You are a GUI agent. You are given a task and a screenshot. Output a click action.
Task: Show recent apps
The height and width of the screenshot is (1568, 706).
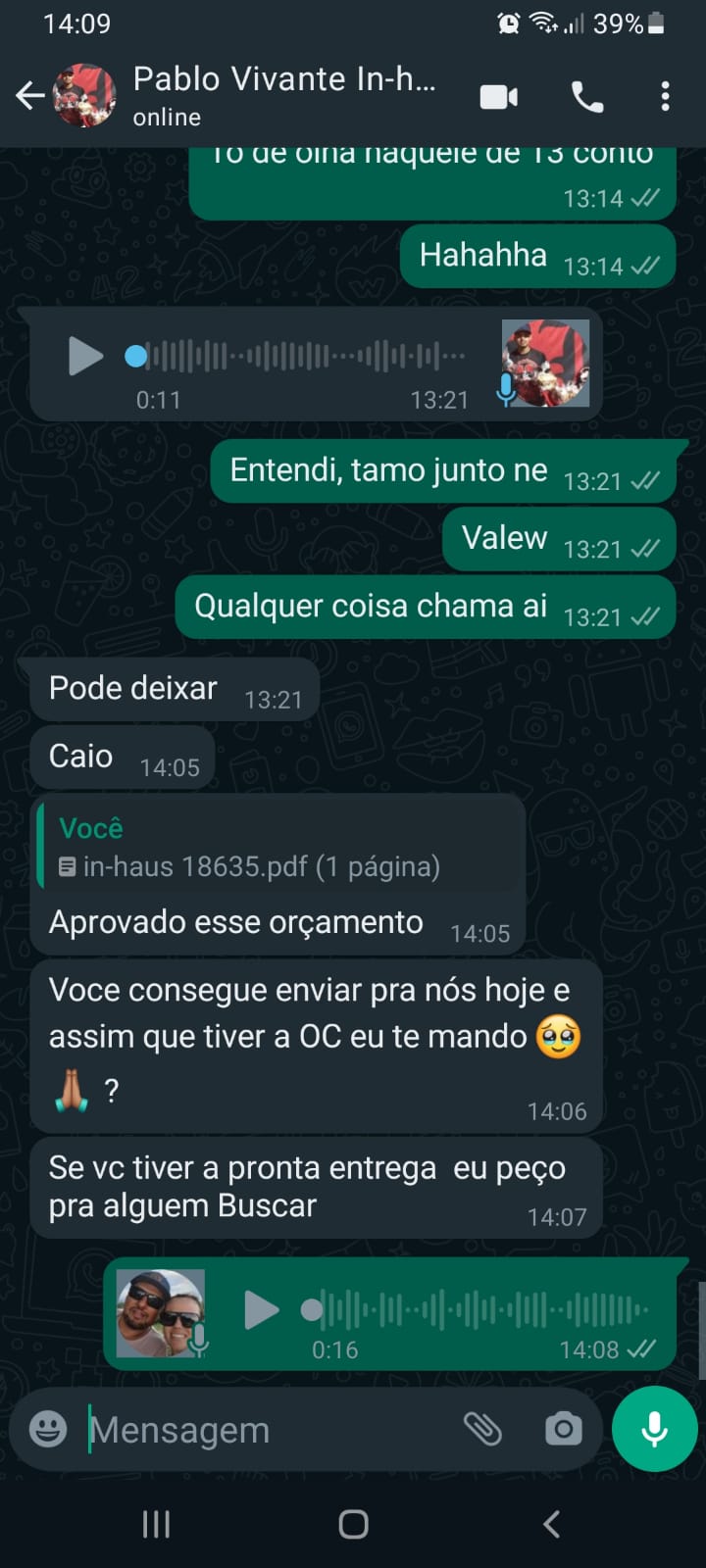click(156, 1524)
